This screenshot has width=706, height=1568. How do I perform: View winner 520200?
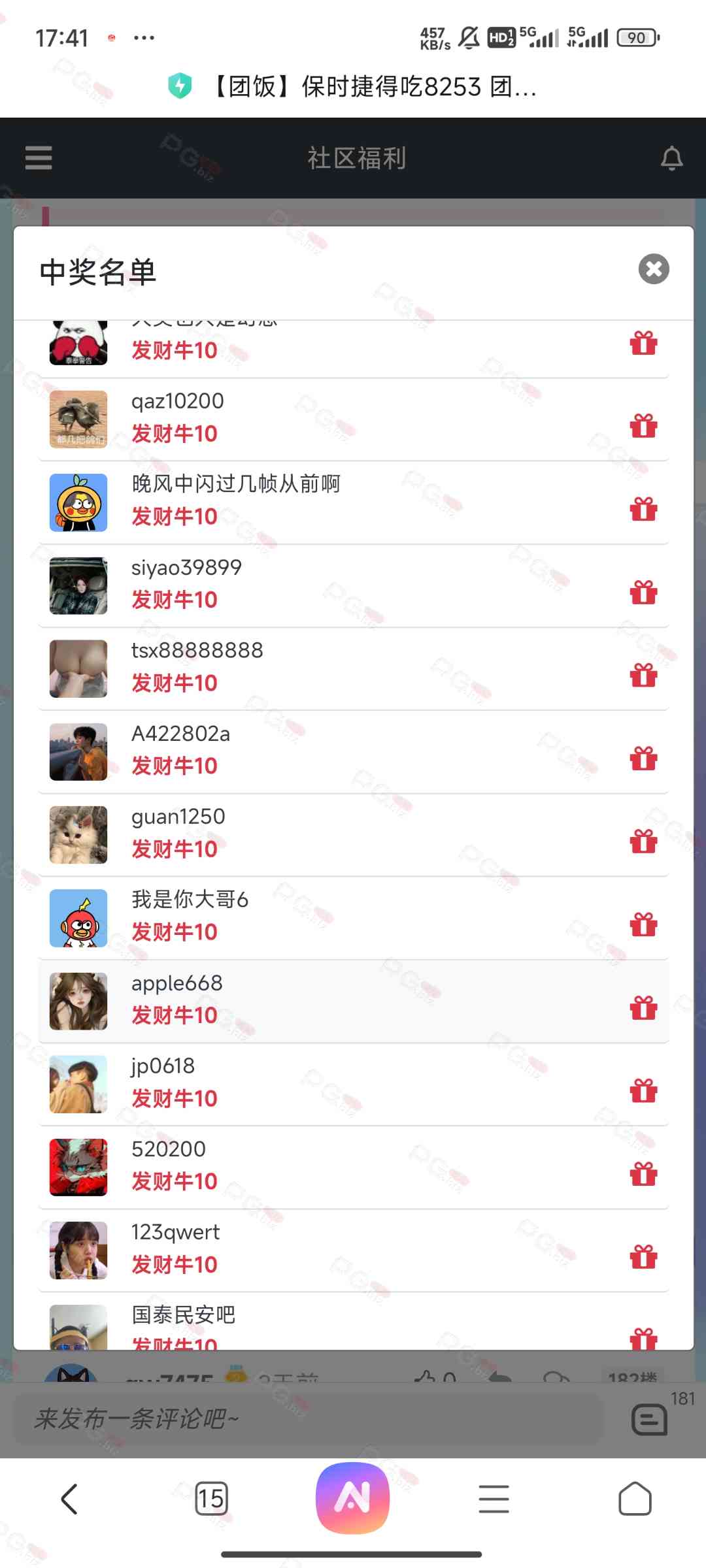click(x=353, y=1166)
